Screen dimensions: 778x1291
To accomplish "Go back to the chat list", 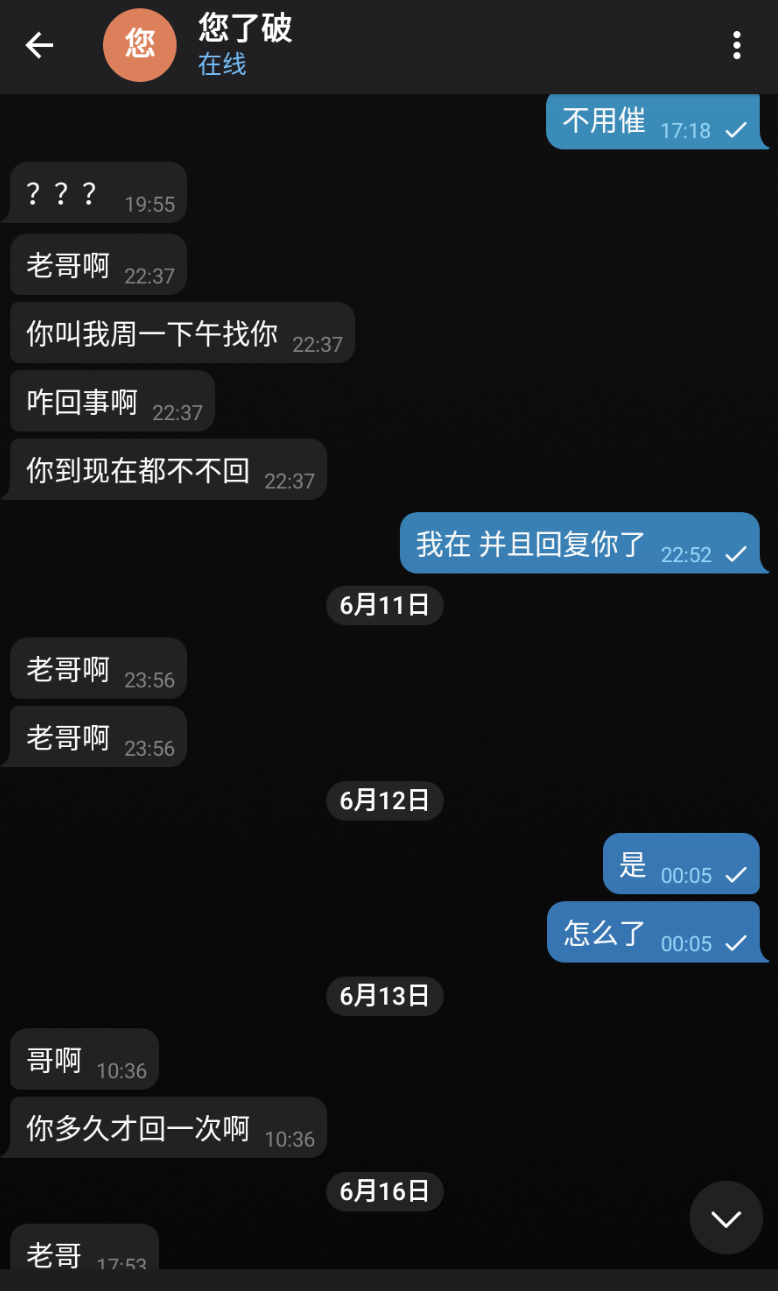I will coord(39,45).
